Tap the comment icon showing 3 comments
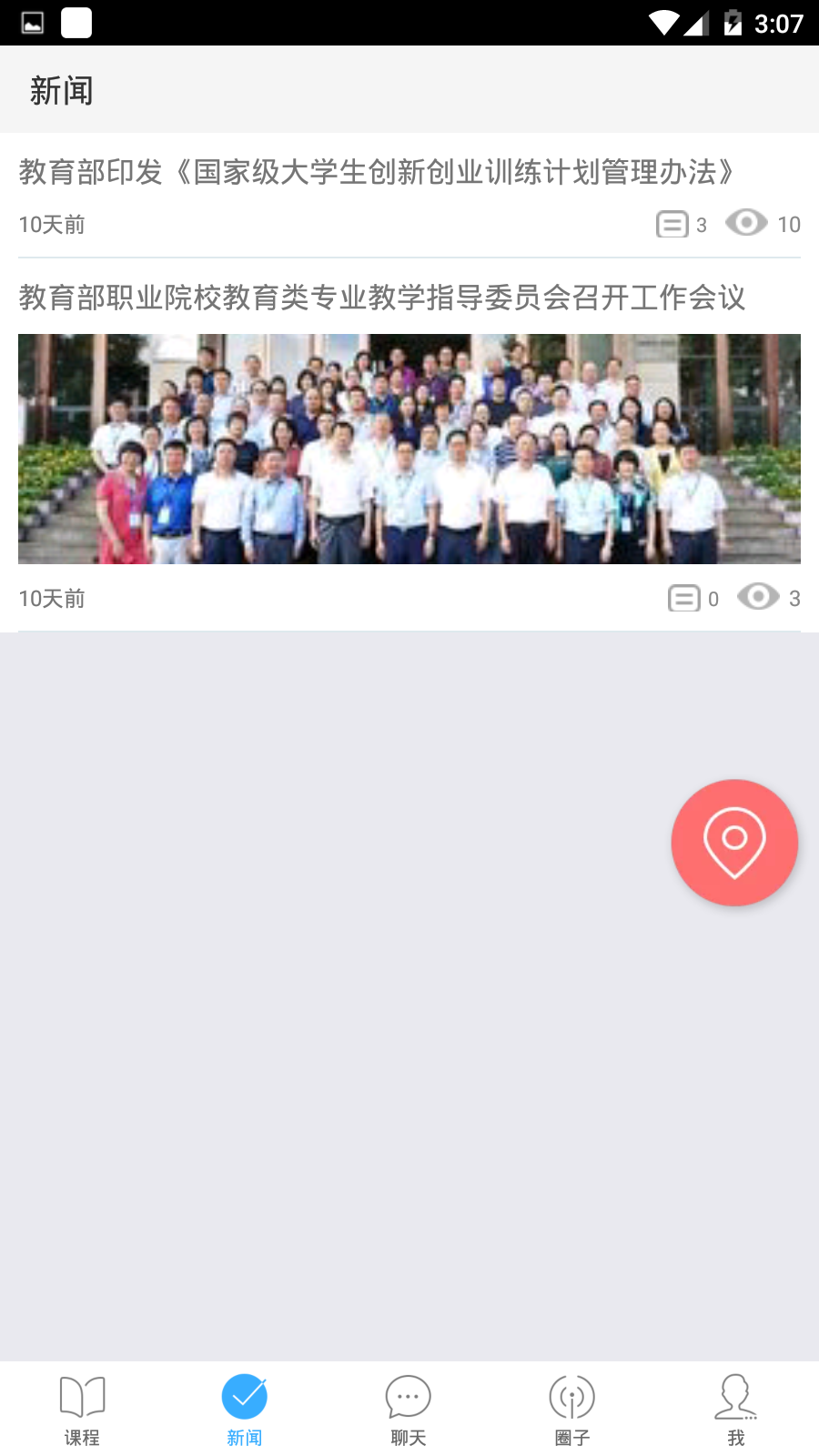The image size is (819, 1456). [x=672, y=224]
